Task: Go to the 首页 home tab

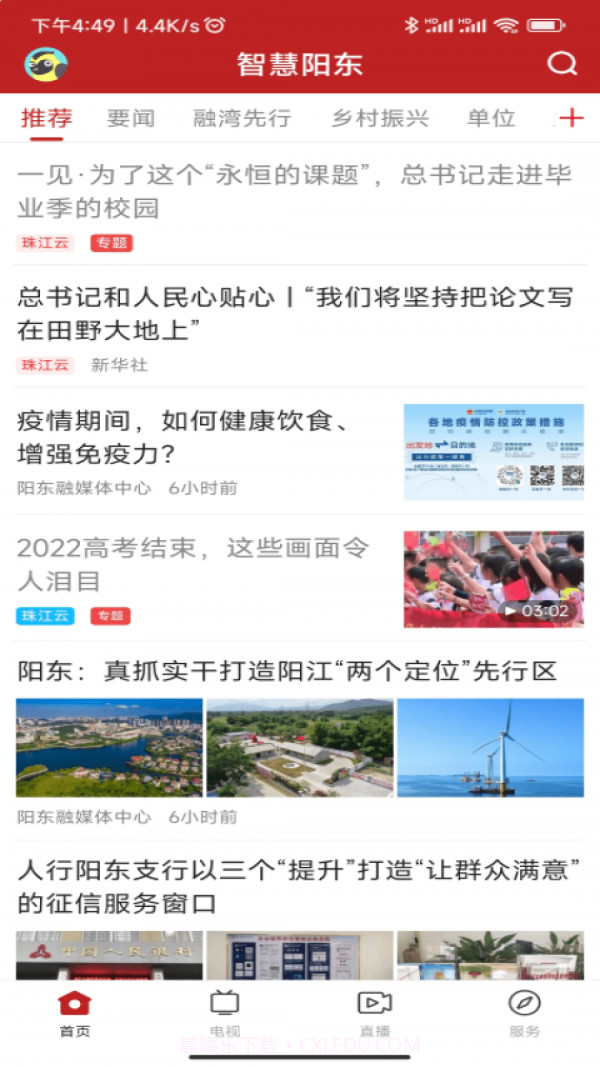Action: click(75, 1011)
